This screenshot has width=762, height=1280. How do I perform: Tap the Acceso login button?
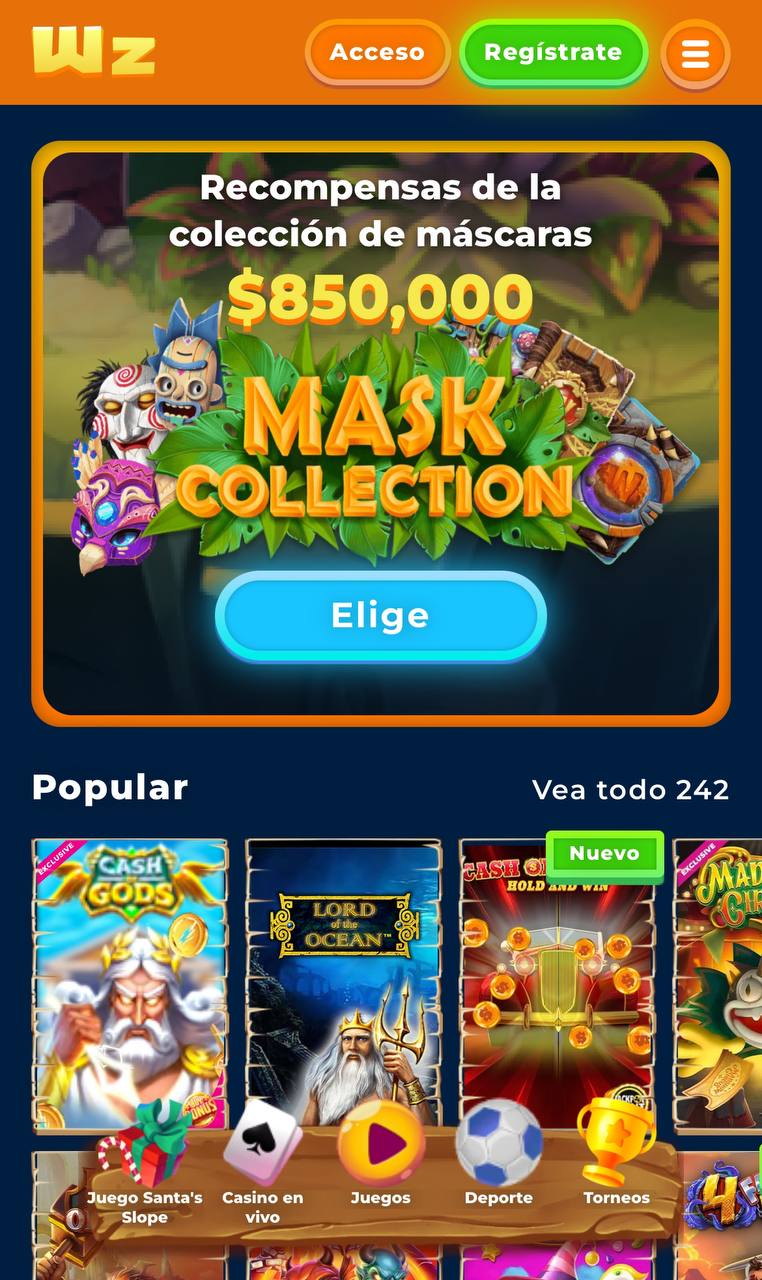pyautogui.click(x=377, y=52)
